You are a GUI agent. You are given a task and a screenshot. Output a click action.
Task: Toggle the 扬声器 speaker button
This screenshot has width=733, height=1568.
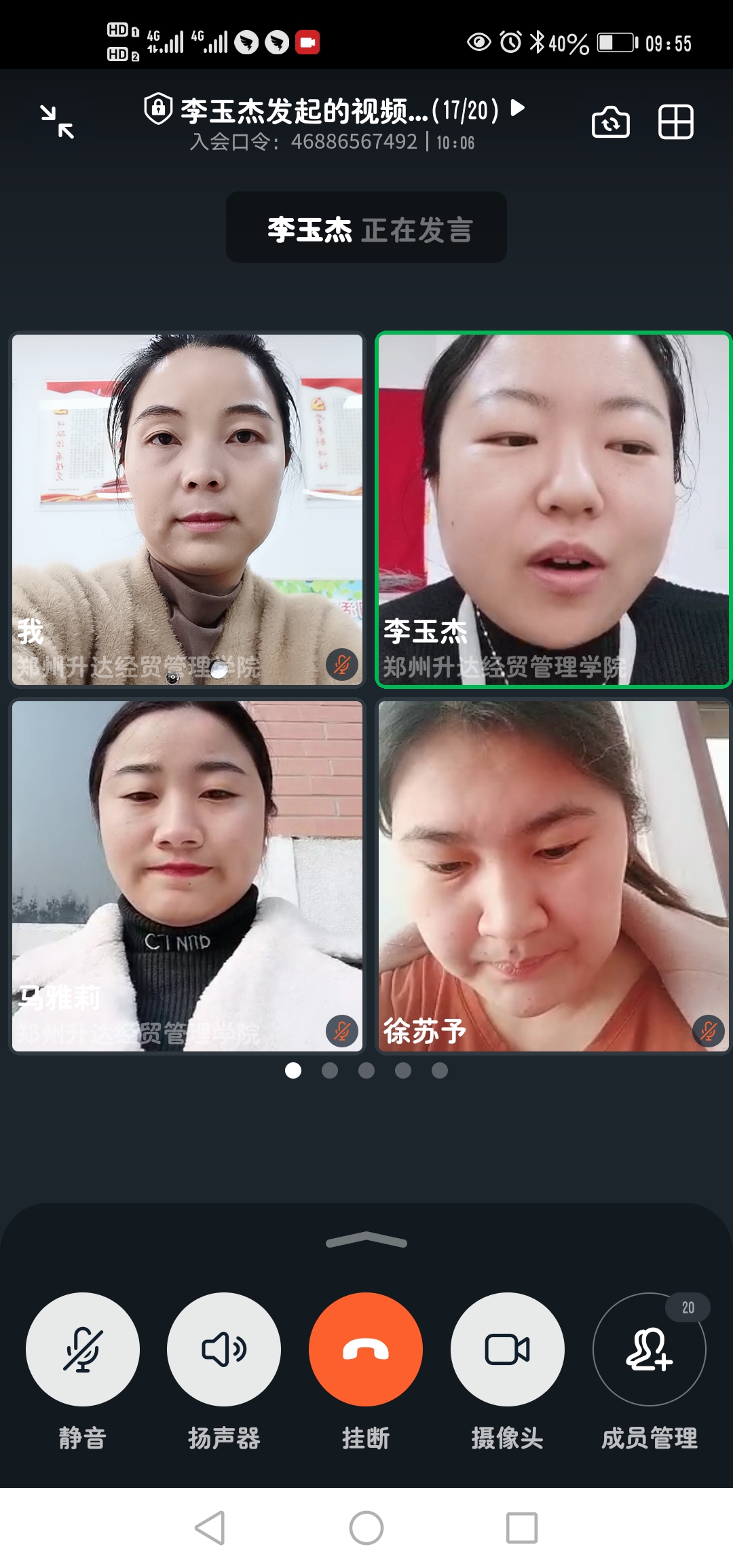tap(224, 1349)
